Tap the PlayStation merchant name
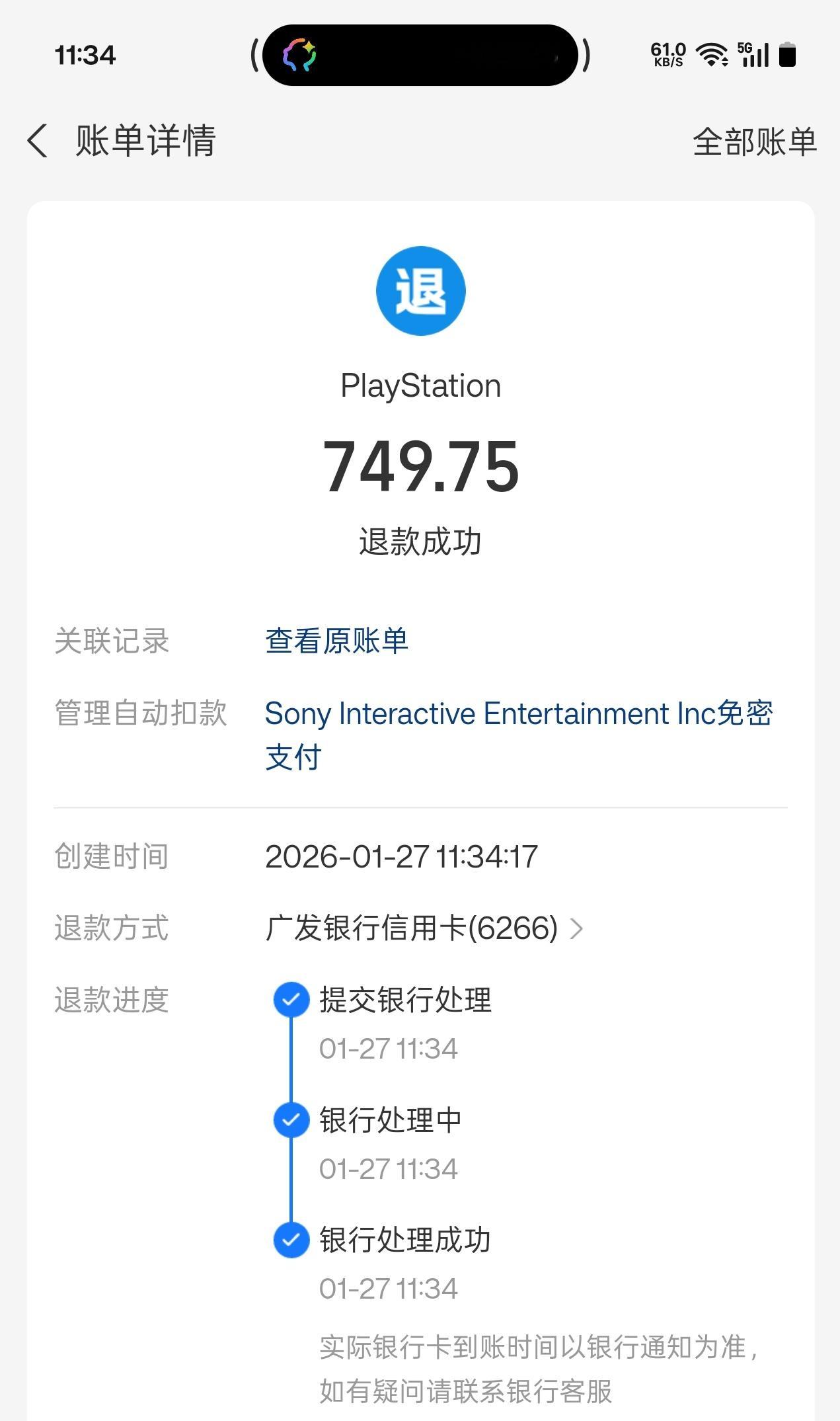Viewport: 840px width, 1421px height. click(x=420, y=385)
